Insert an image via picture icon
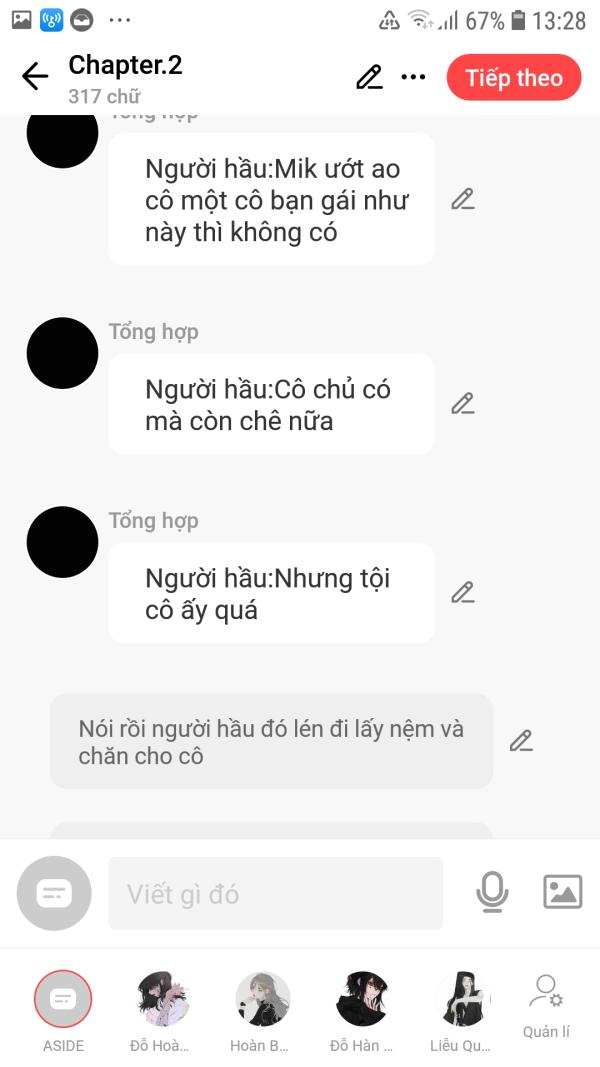The width and height of the screenshot is (600, 1067). 563,891
